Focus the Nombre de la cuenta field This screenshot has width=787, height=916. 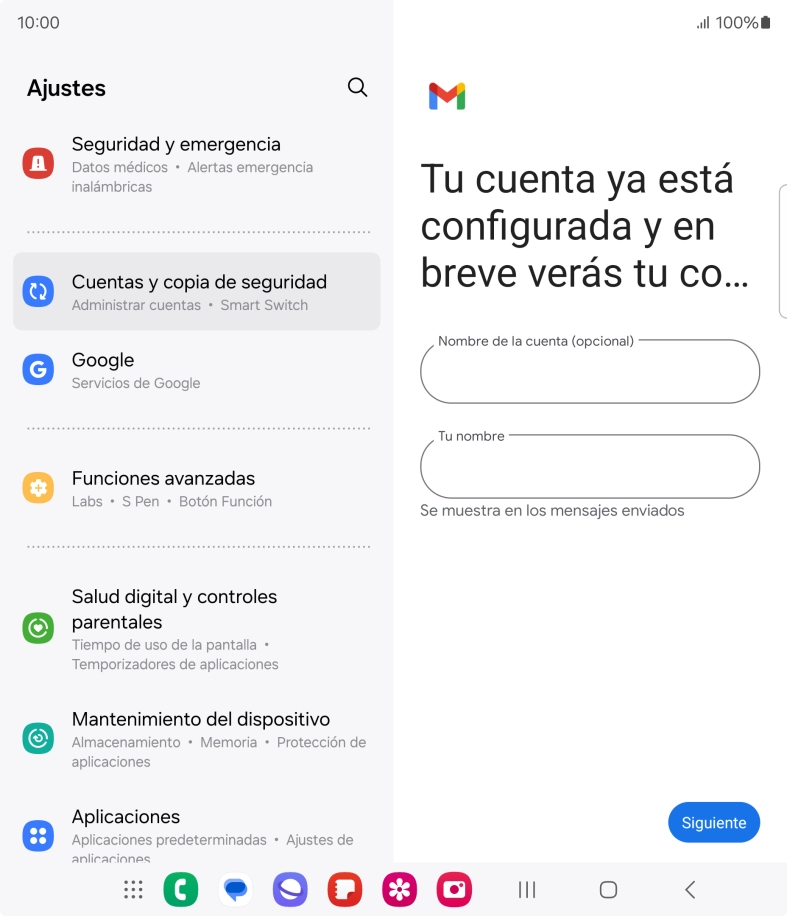pyautogui.click(x=590, y=371)
